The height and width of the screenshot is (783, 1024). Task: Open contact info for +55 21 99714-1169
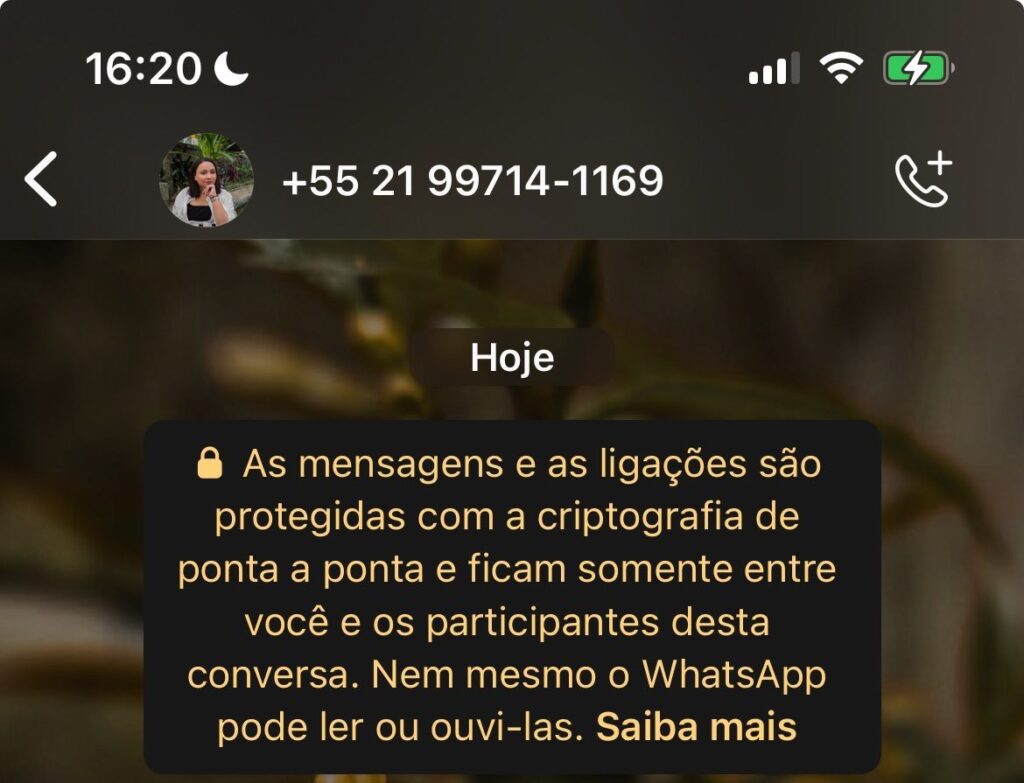(x=472, y=181)
